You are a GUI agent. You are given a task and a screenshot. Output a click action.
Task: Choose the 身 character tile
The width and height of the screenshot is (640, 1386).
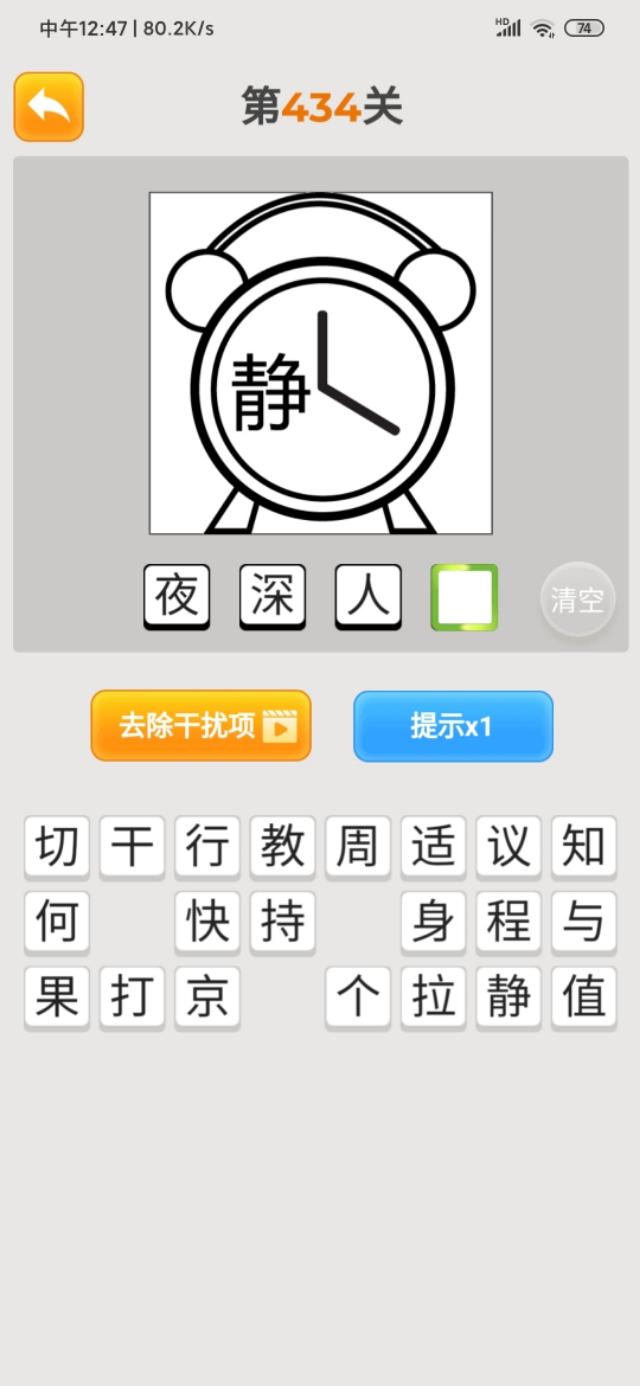(x=433, y=922)
